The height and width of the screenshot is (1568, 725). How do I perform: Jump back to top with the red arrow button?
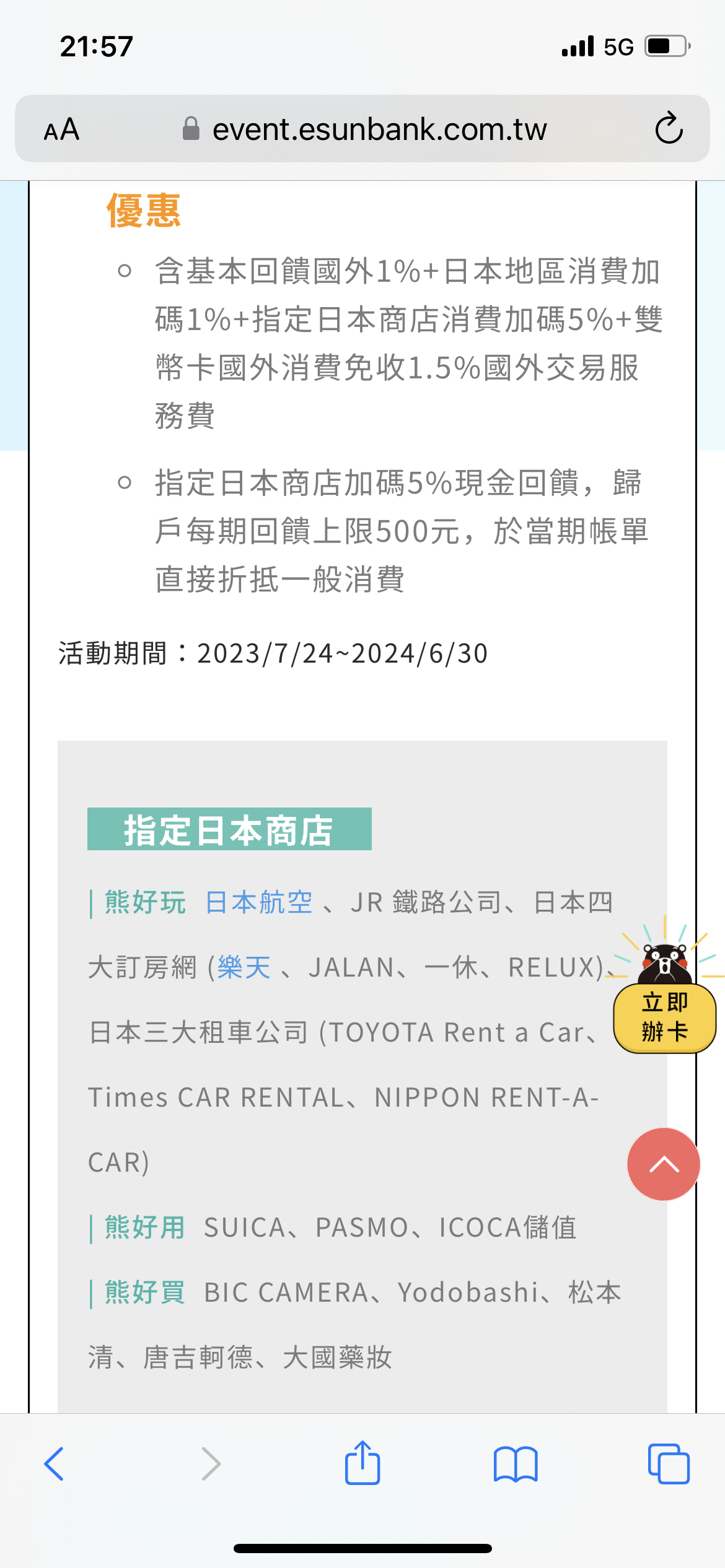(664, 1164)
